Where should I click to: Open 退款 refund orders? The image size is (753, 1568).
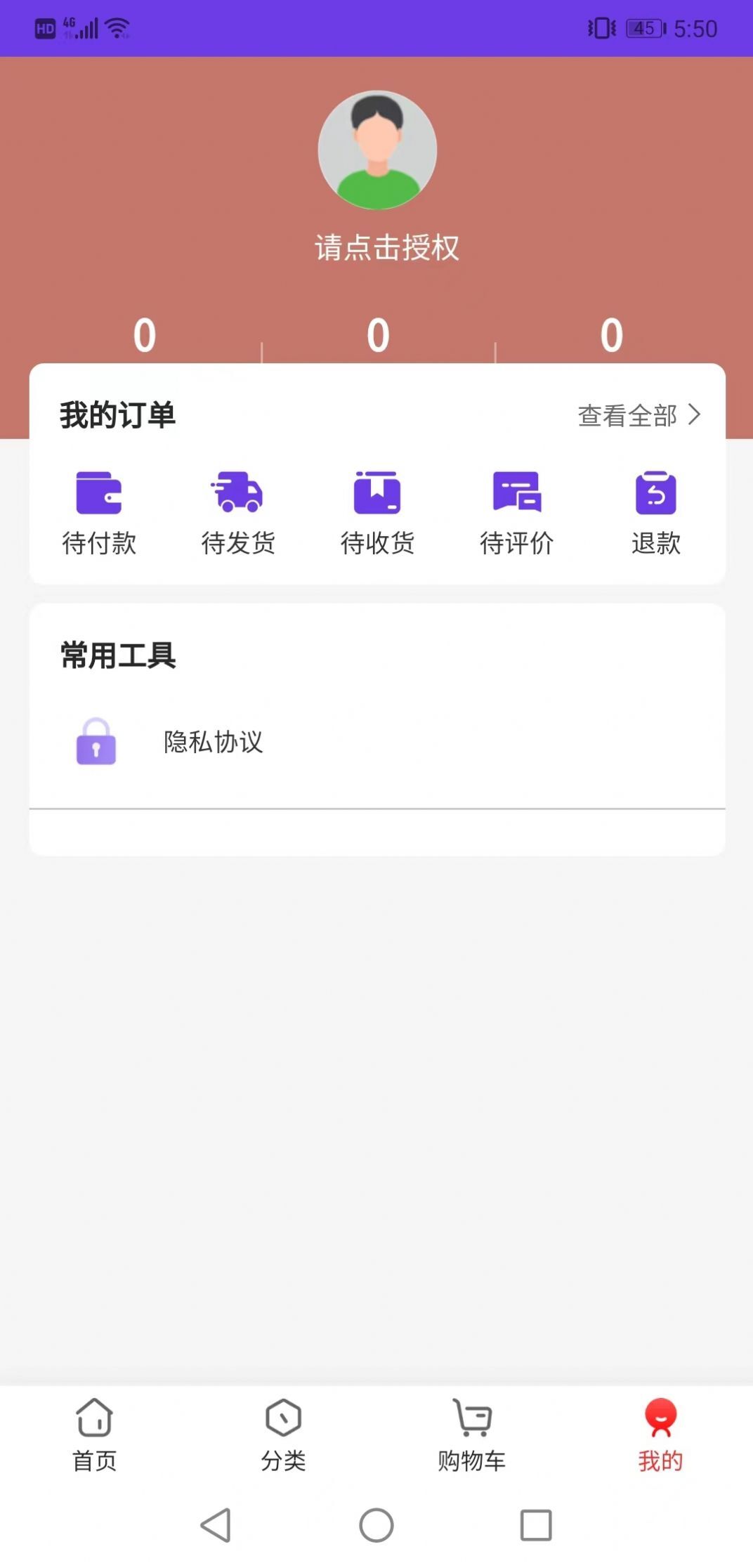click(655, 513)
